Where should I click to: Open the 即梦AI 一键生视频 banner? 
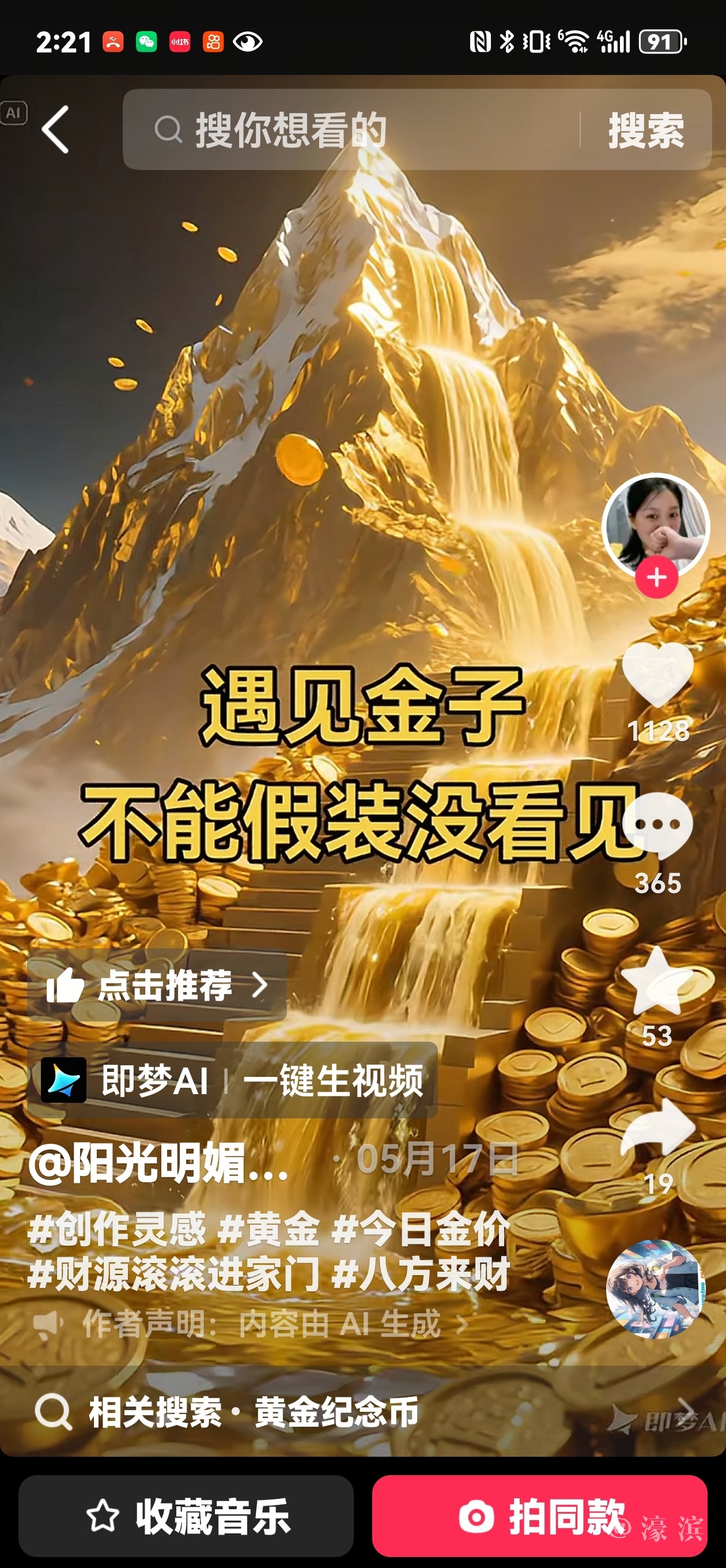[x=232, y=1080]
